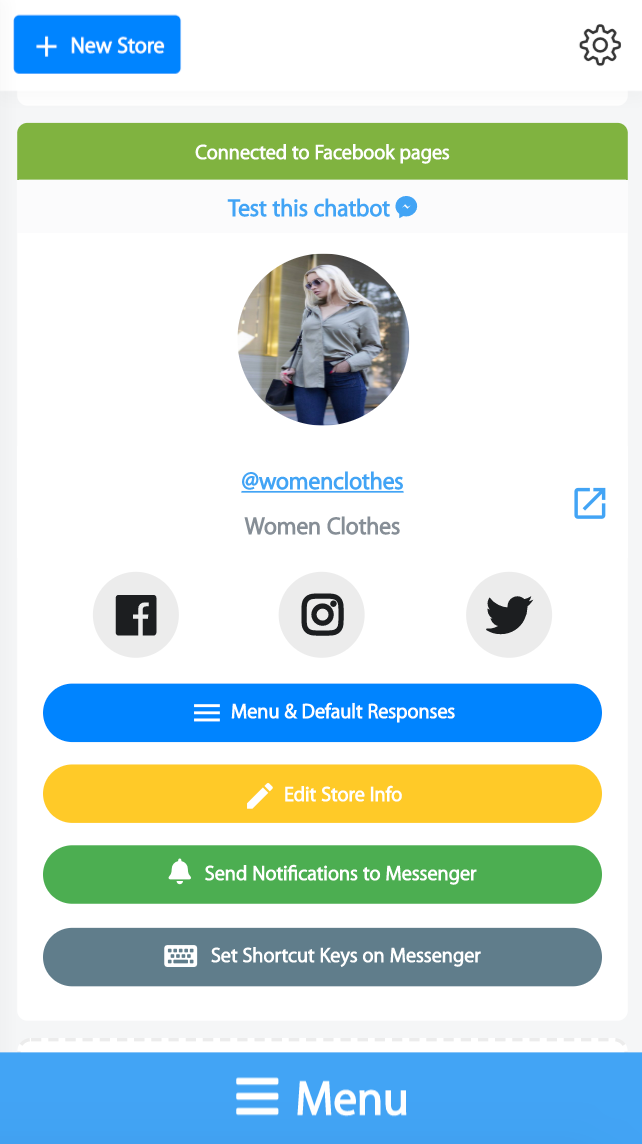Open store in external window icon
The width and height of the screenshot is (642, 1144).
pos(590,503)
